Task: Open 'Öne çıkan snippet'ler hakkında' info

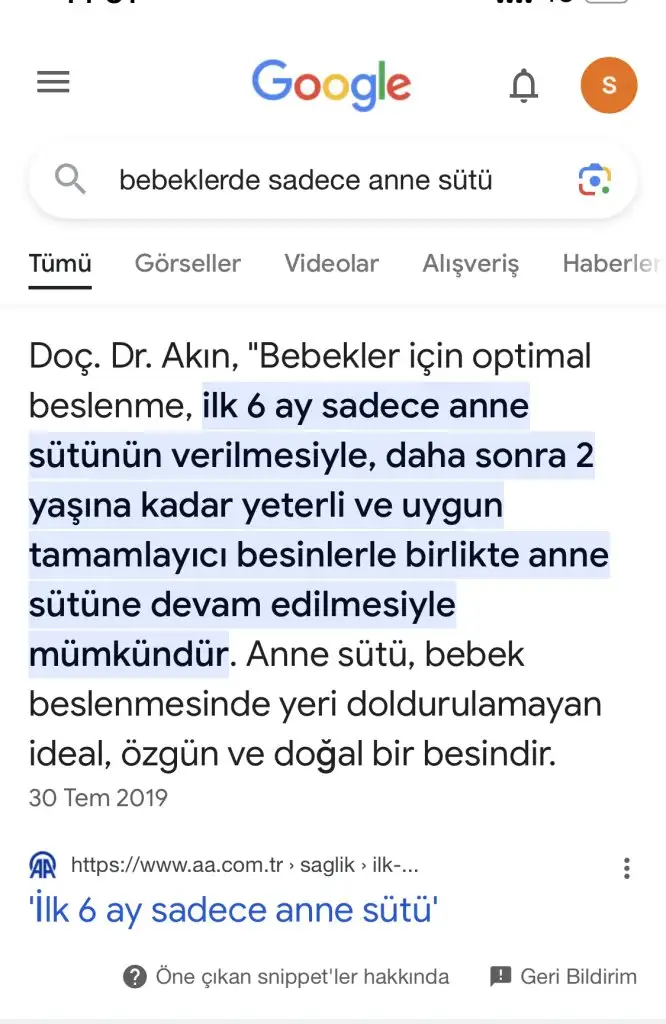Action: click(286, 976)
